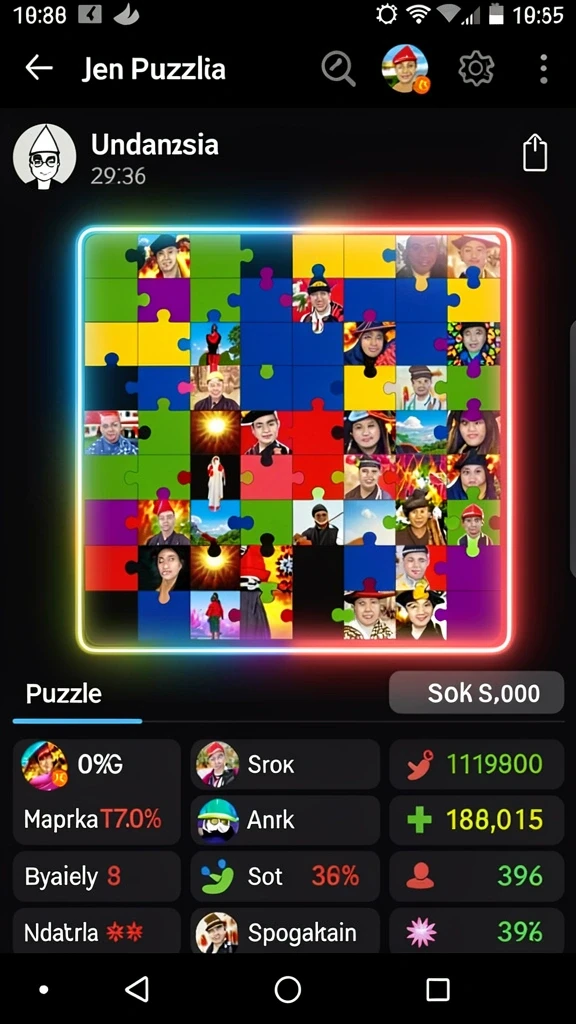Image resolution: width=576 pixels, height=1024 pixels.
Task: Share Undanzsia's puzzle
Action: (535, 153)
